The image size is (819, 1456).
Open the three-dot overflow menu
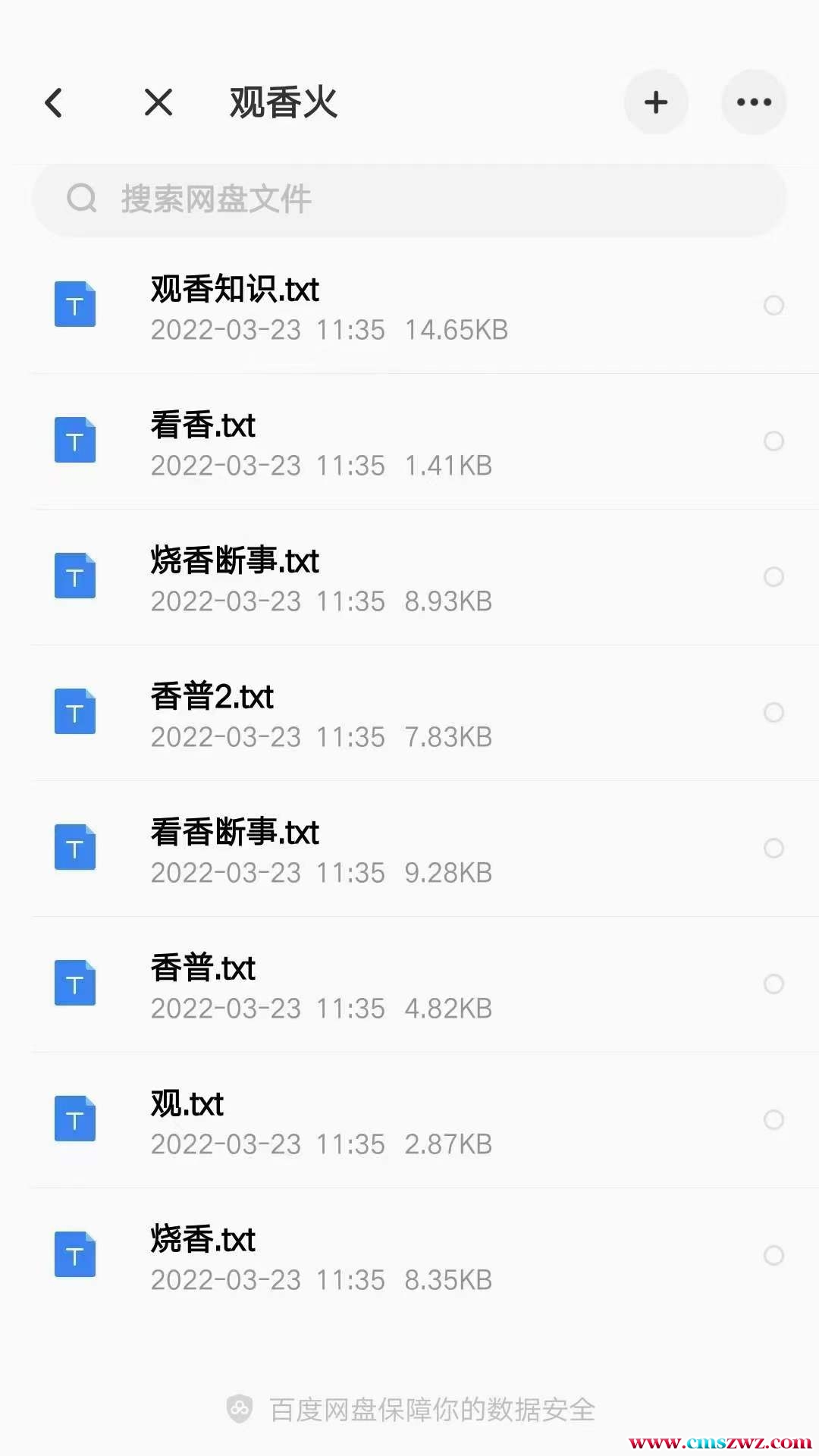click(754, 102)
